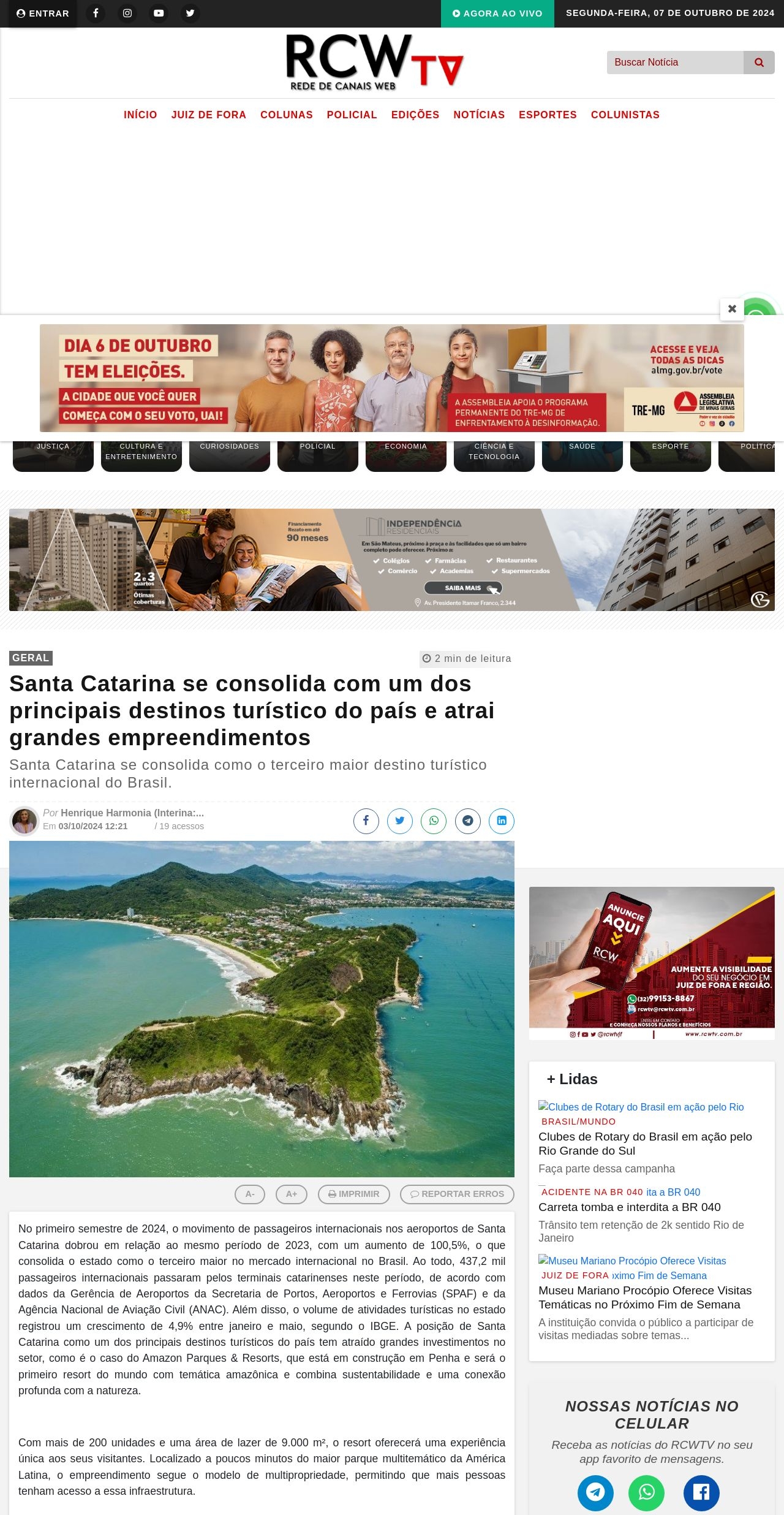Share the article on LinkedIn
The image size is (784, 1515).
point(501,821)
